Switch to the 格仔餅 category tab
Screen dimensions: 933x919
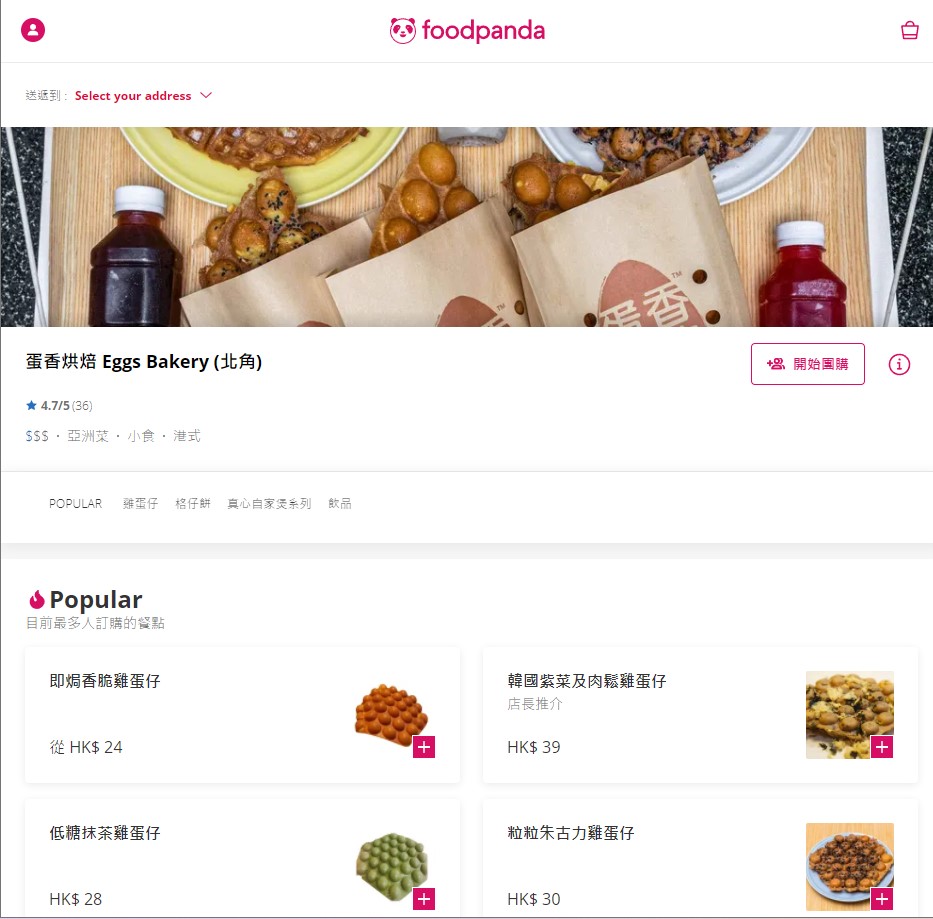pos(193,504)
